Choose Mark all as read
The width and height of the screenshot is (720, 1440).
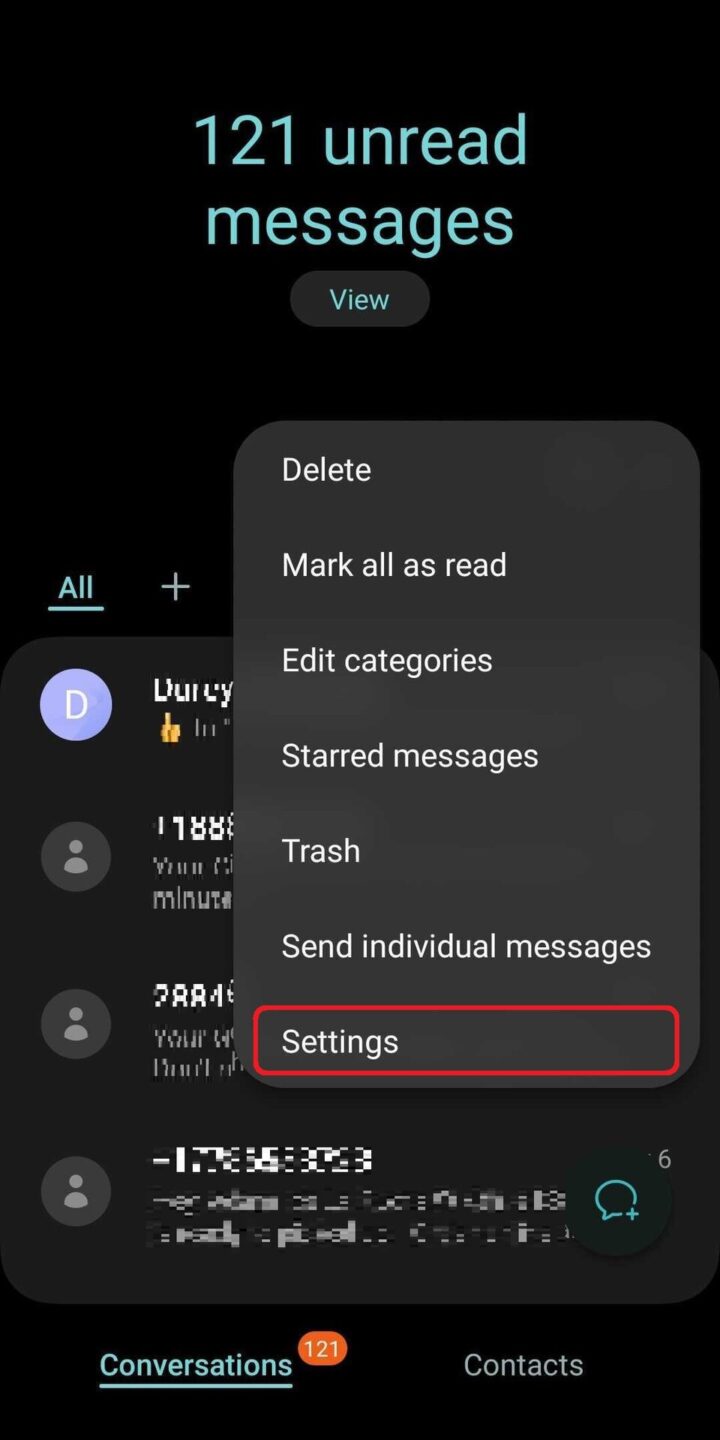pos(466,565)
